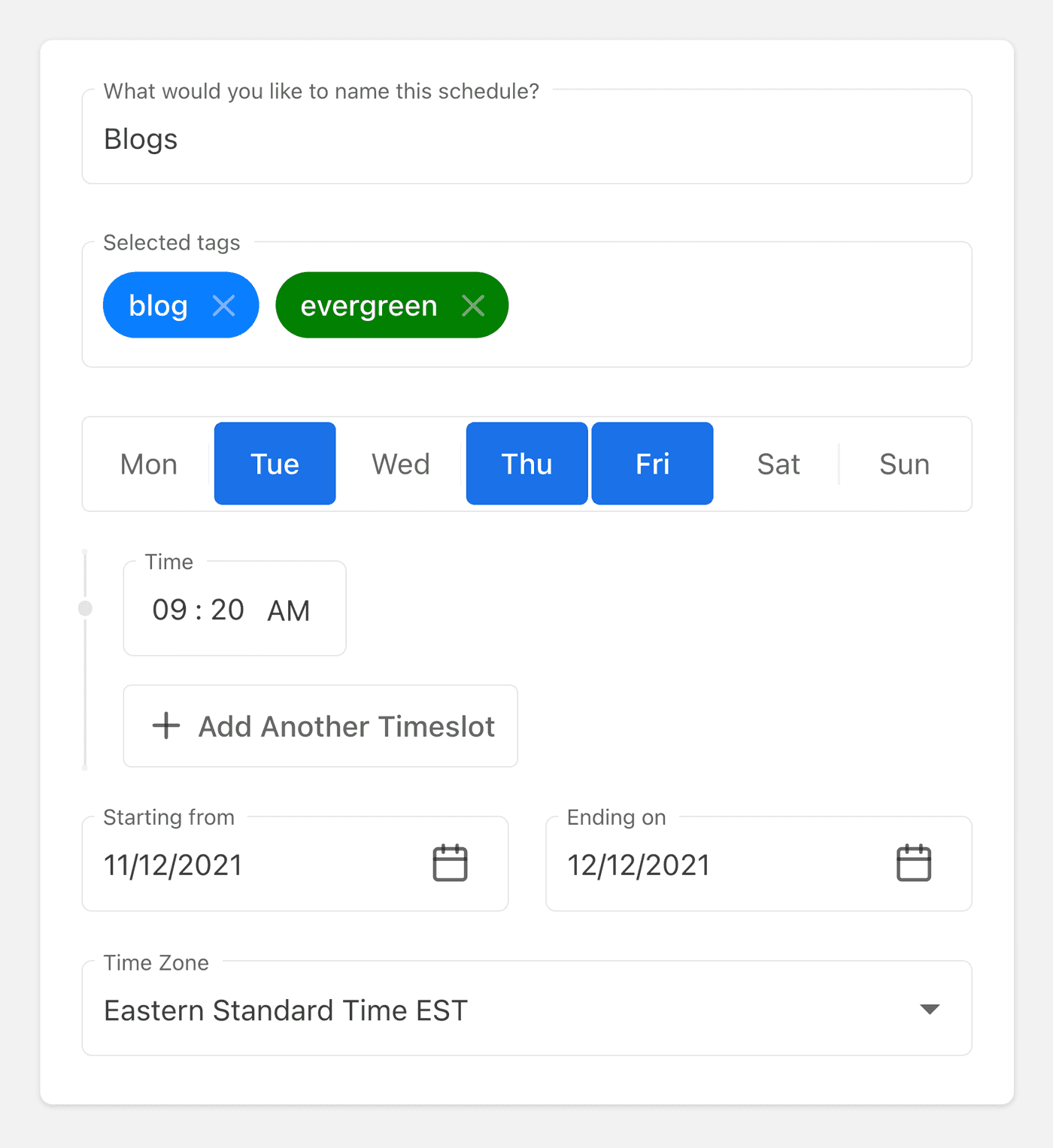Image resolution: width=1053 pixels, height=1148 pixels.
Task: Remove the evergreen tag
Action: coord(473,306)
